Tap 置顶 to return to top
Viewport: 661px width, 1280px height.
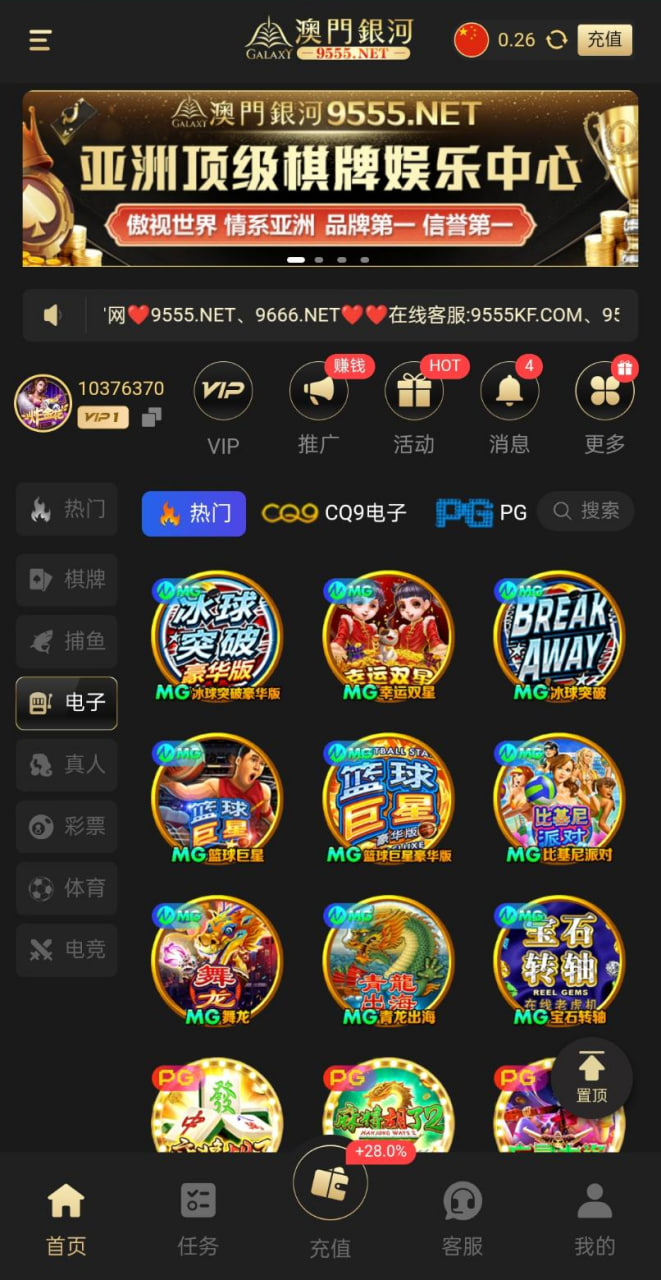coord(591,1077)
